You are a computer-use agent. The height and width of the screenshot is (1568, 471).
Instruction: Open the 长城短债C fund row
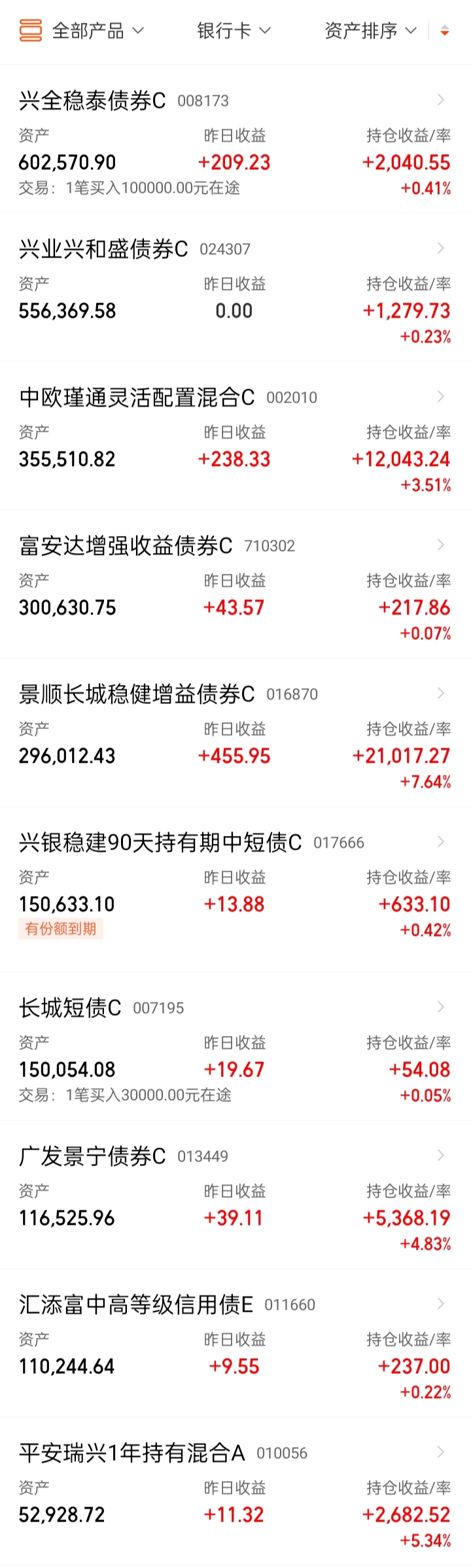(x=70, y=1008)
